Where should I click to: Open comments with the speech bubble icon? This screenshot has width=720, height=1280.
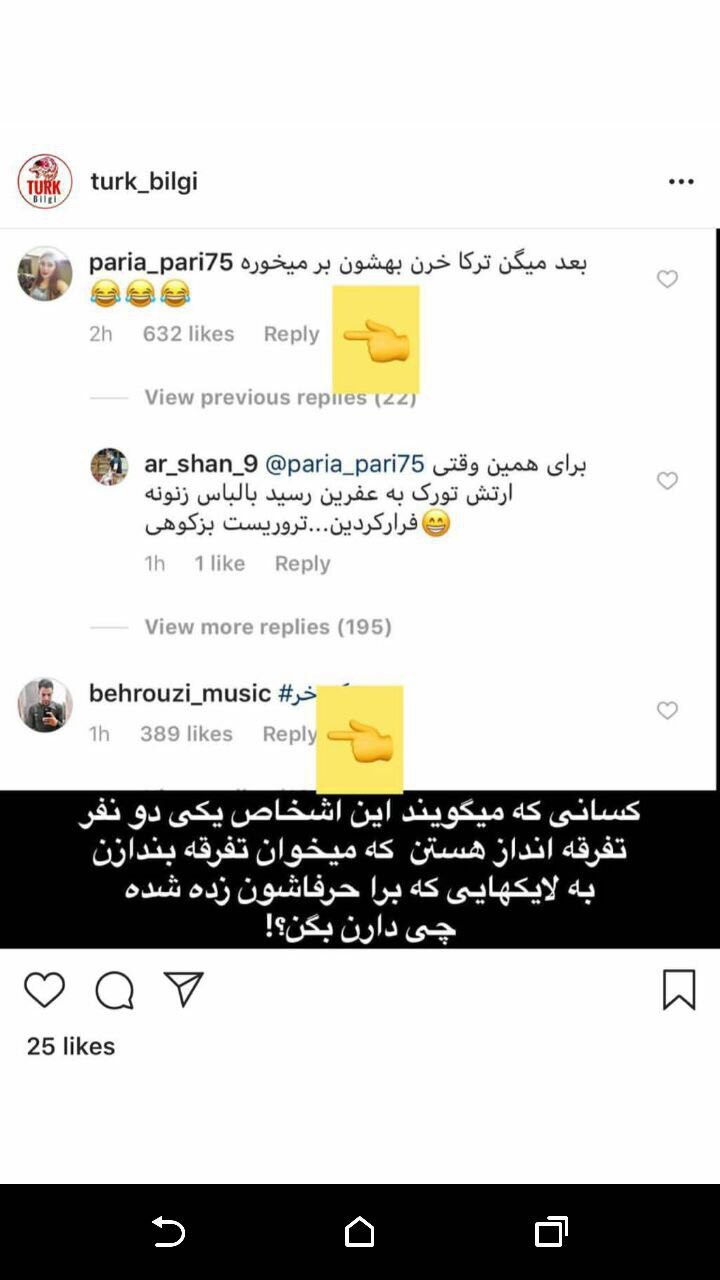point(114,991)
